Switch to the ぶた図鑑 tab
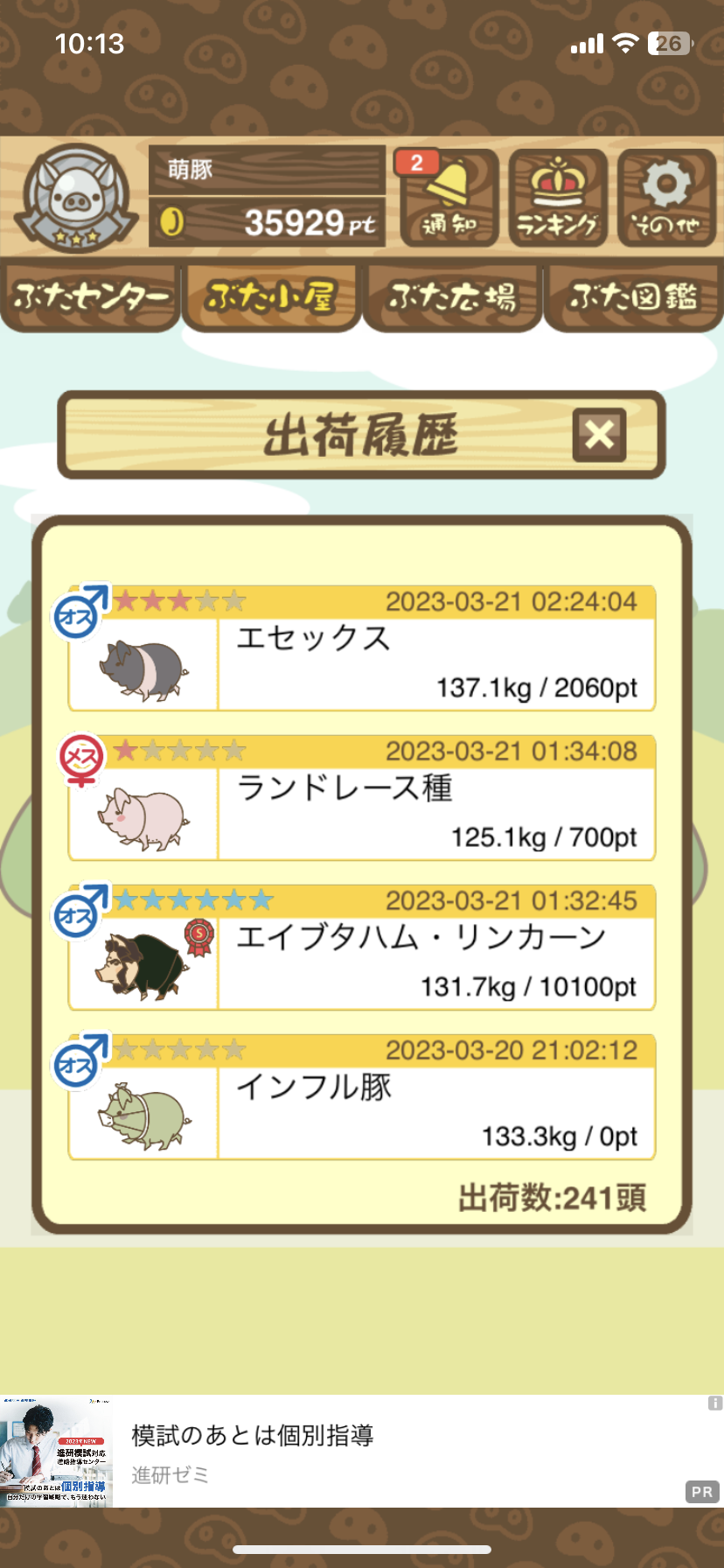Image resolution: width=724 pixels, height=1568 pixels. click(633, 297)
